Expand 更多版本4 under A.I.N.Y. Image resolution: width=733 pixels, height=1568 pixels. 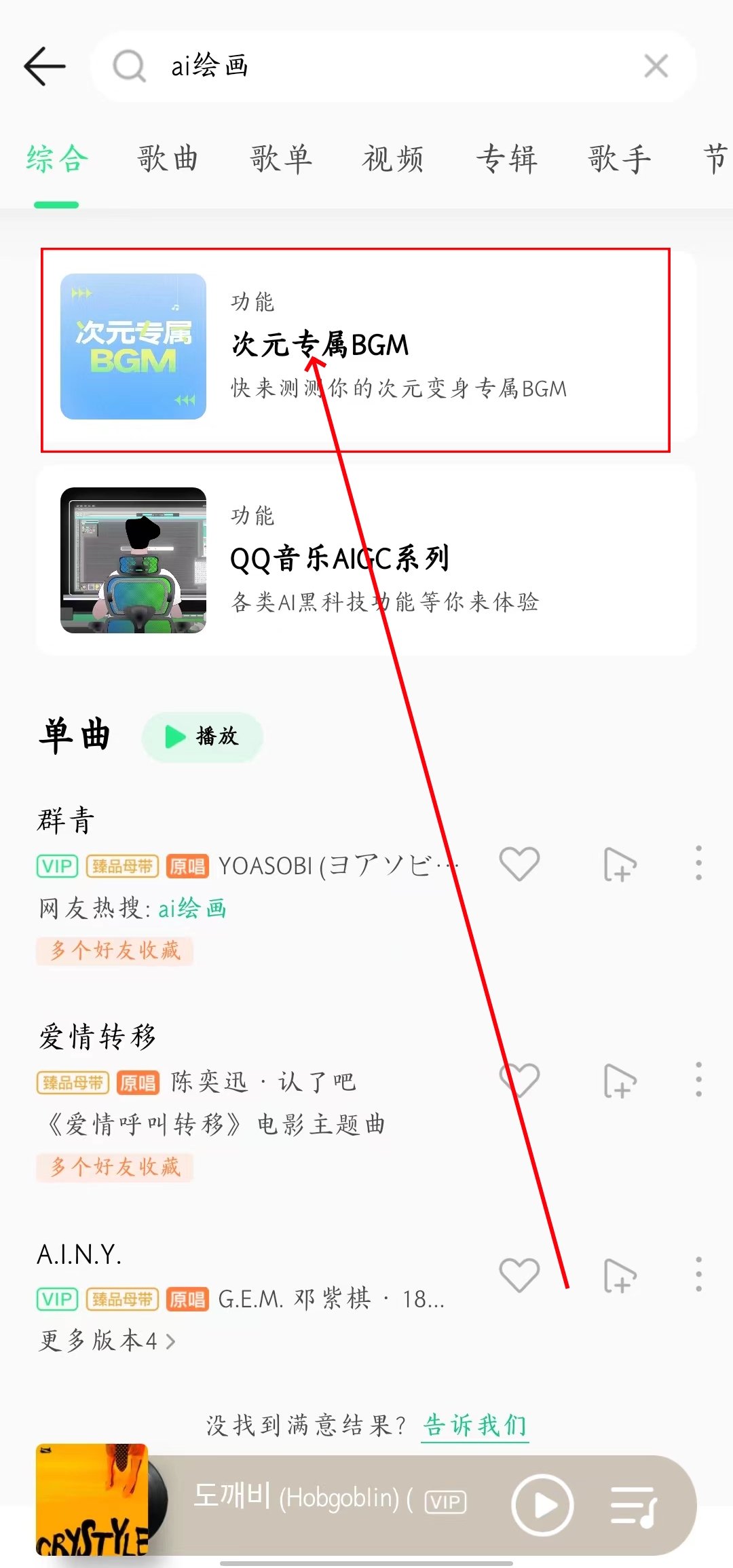[107, 1341]
